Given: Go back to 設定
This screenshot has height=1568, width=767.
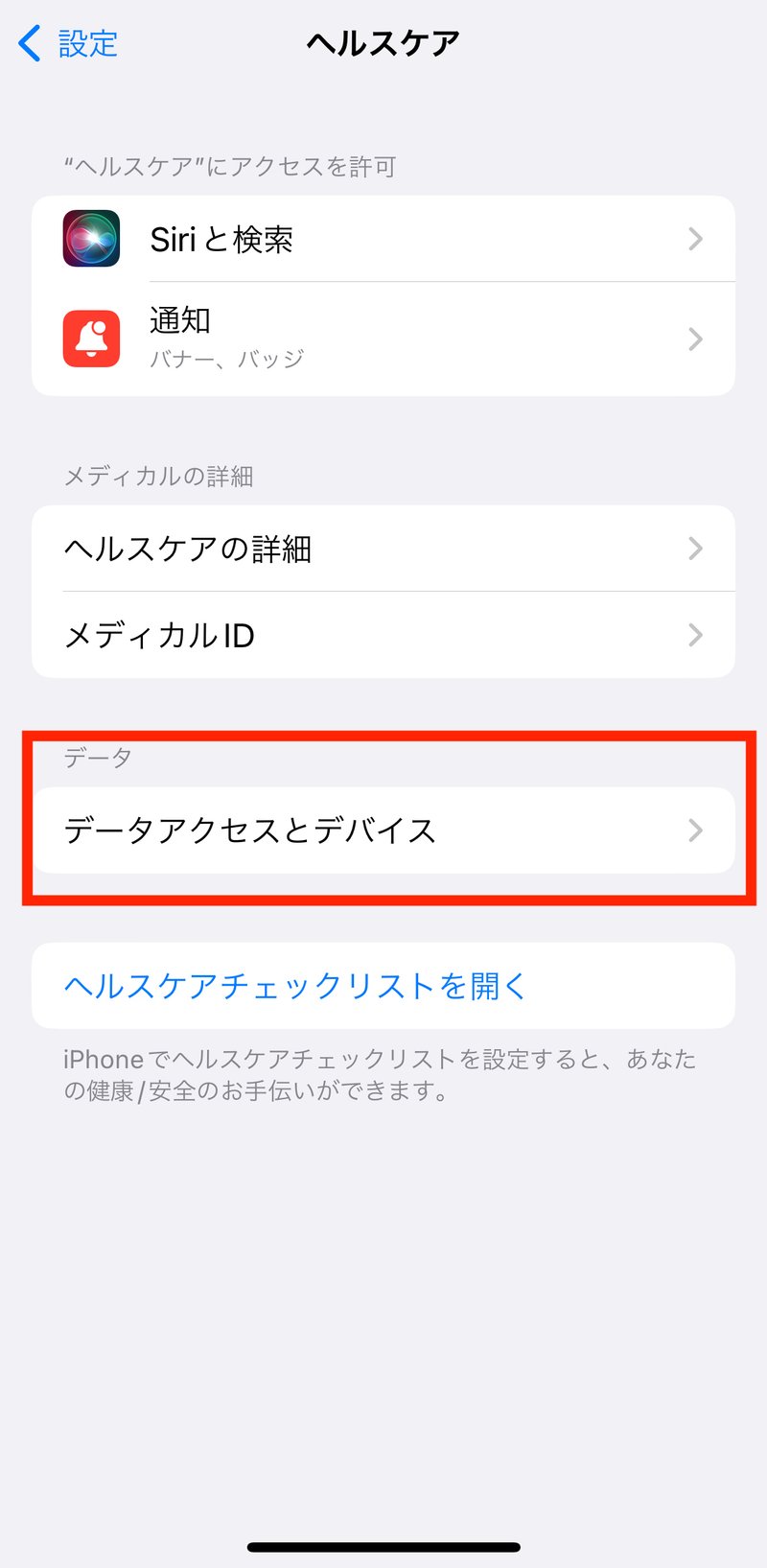Looking at the screenshot, I should 68,43.
